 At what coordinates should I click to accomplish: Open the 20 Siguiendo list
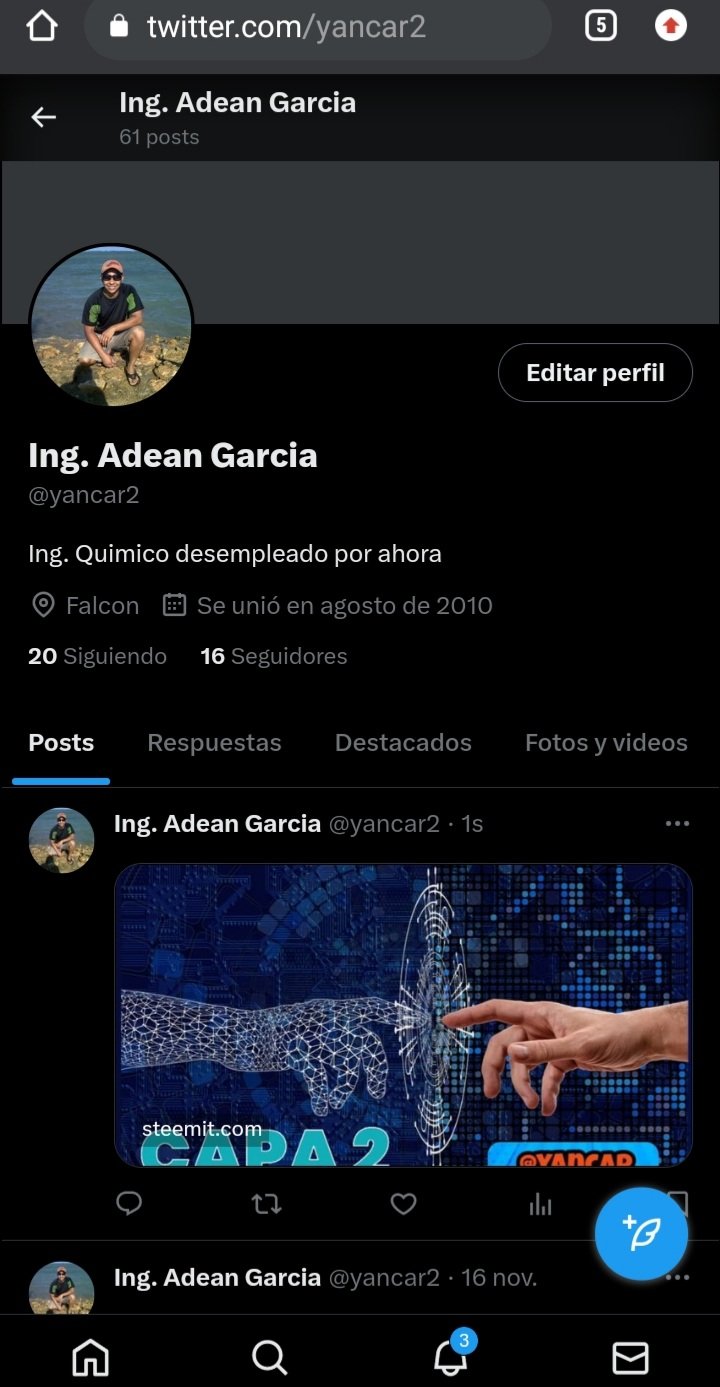(97, 656)
